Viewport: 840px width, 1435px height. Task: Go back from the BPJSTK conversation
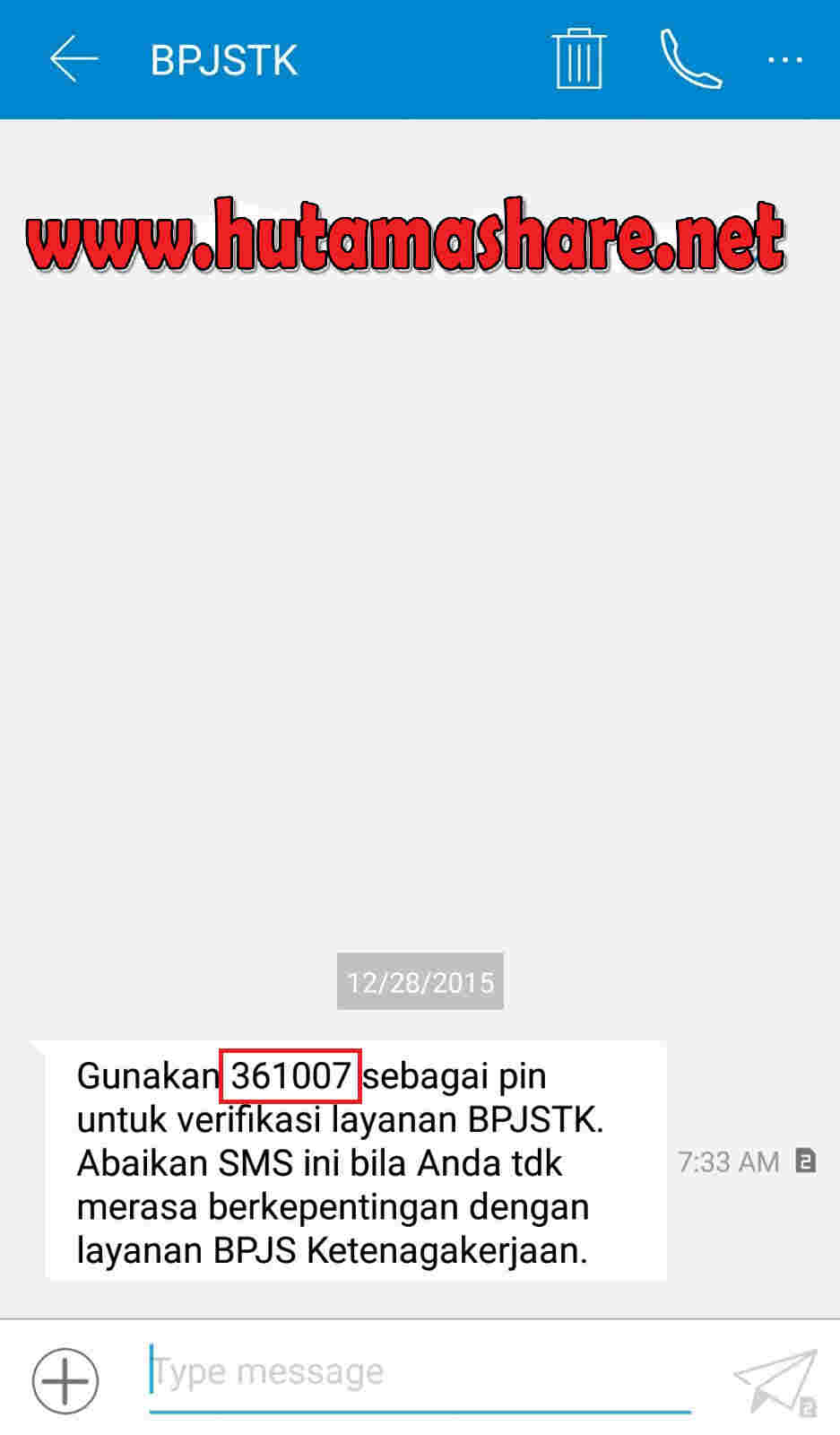[x=74, y=60]
